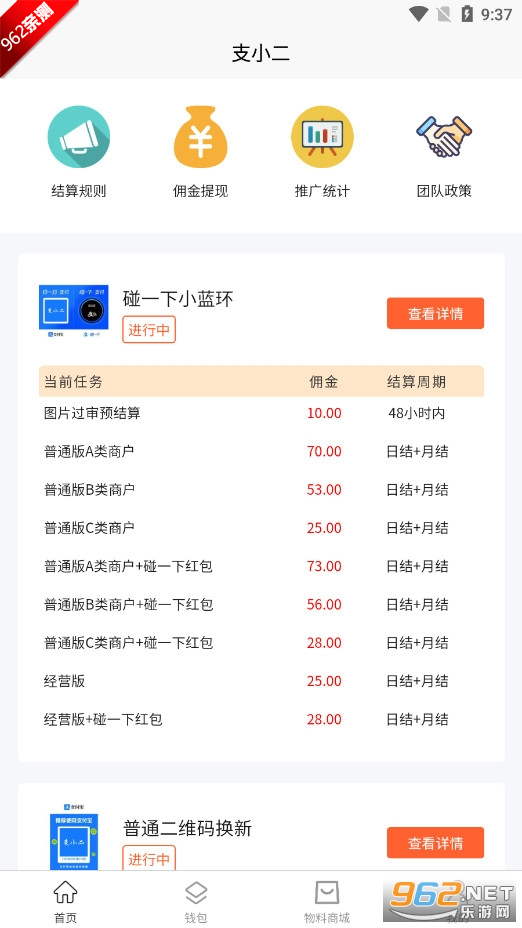Switch to the 物料商城 tab
This screenshot has width=522, height=928.
(x=327, y=902)
